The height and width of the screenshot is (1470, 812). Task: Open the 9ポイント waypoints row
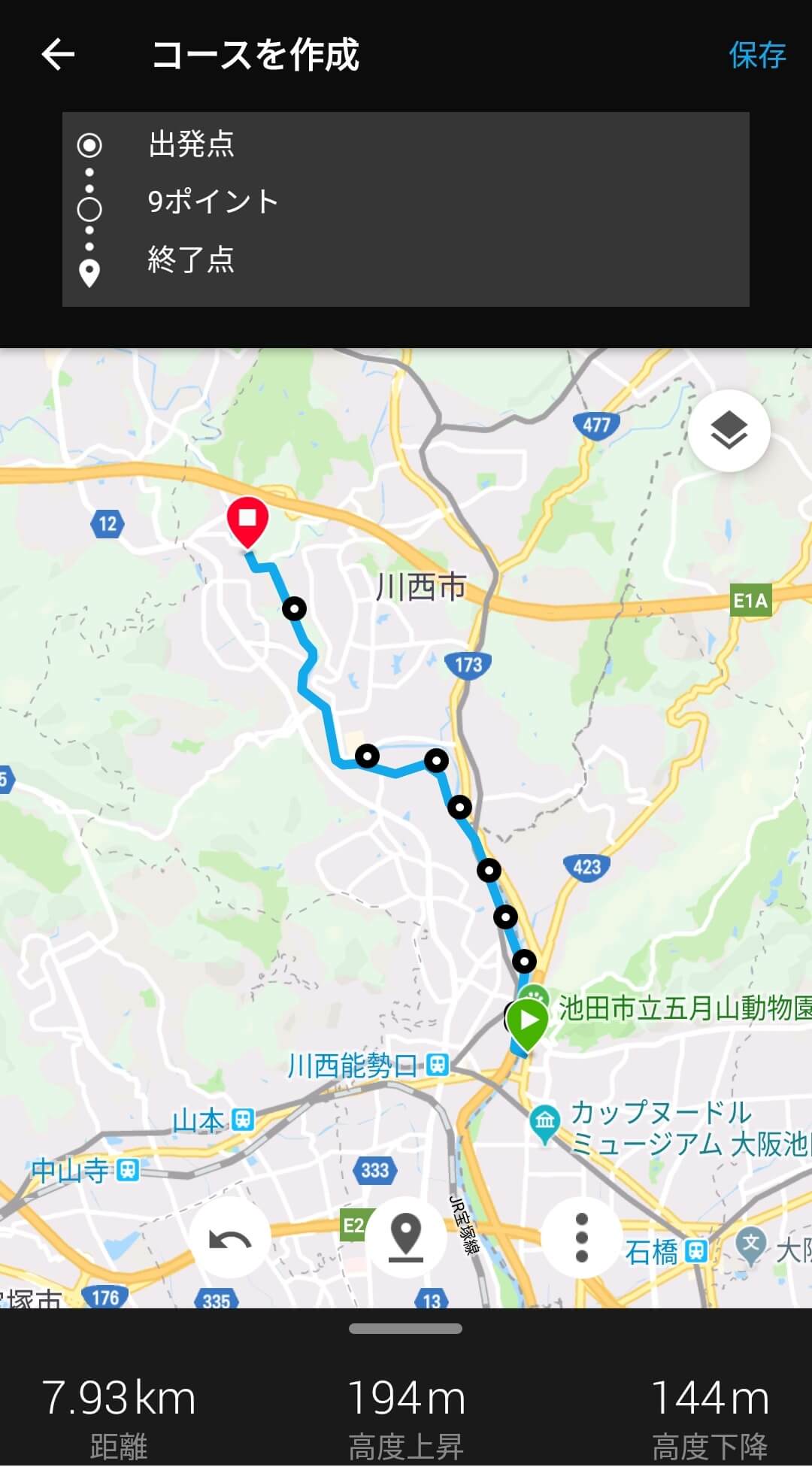click(x=406, y=202)
